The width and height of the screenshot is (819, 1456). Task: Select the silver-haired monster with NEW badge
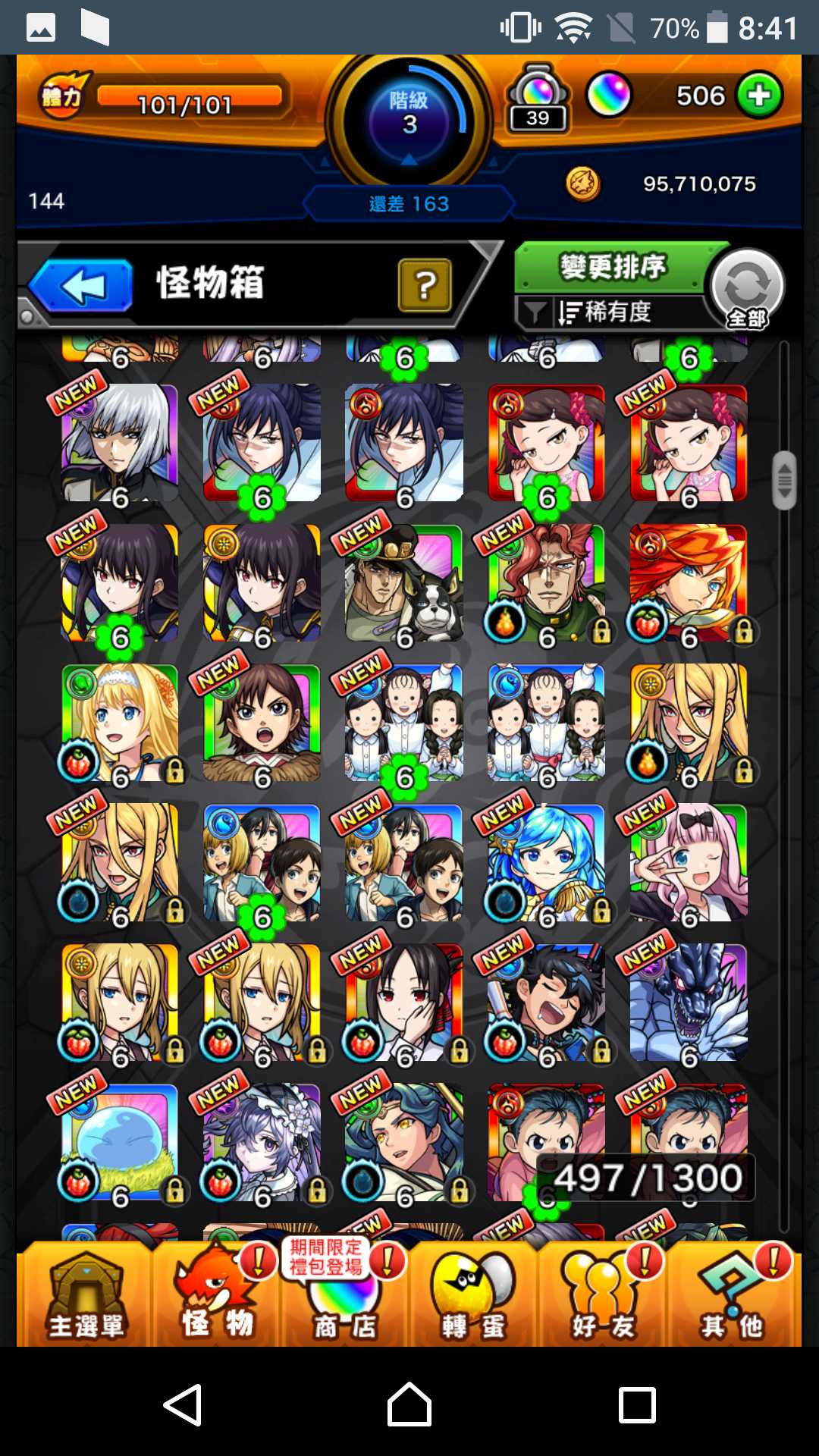[x=120, y=443]
